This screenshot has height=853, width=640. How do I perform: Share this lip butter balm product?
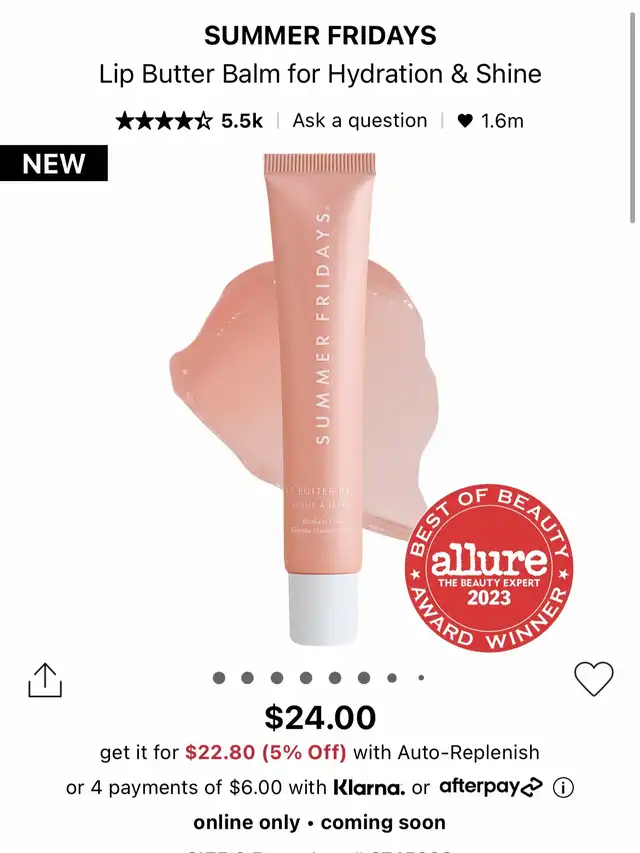point(45,680)
